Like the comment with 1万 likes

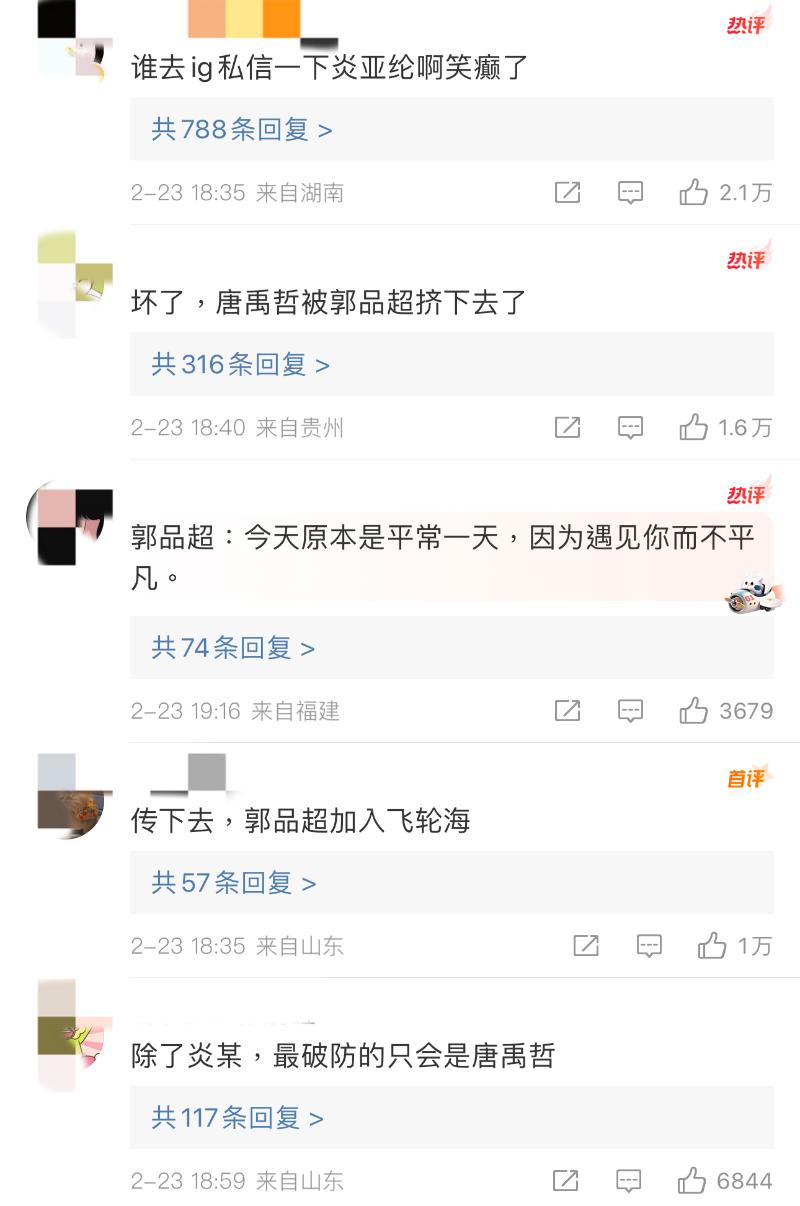pos(712,946)
